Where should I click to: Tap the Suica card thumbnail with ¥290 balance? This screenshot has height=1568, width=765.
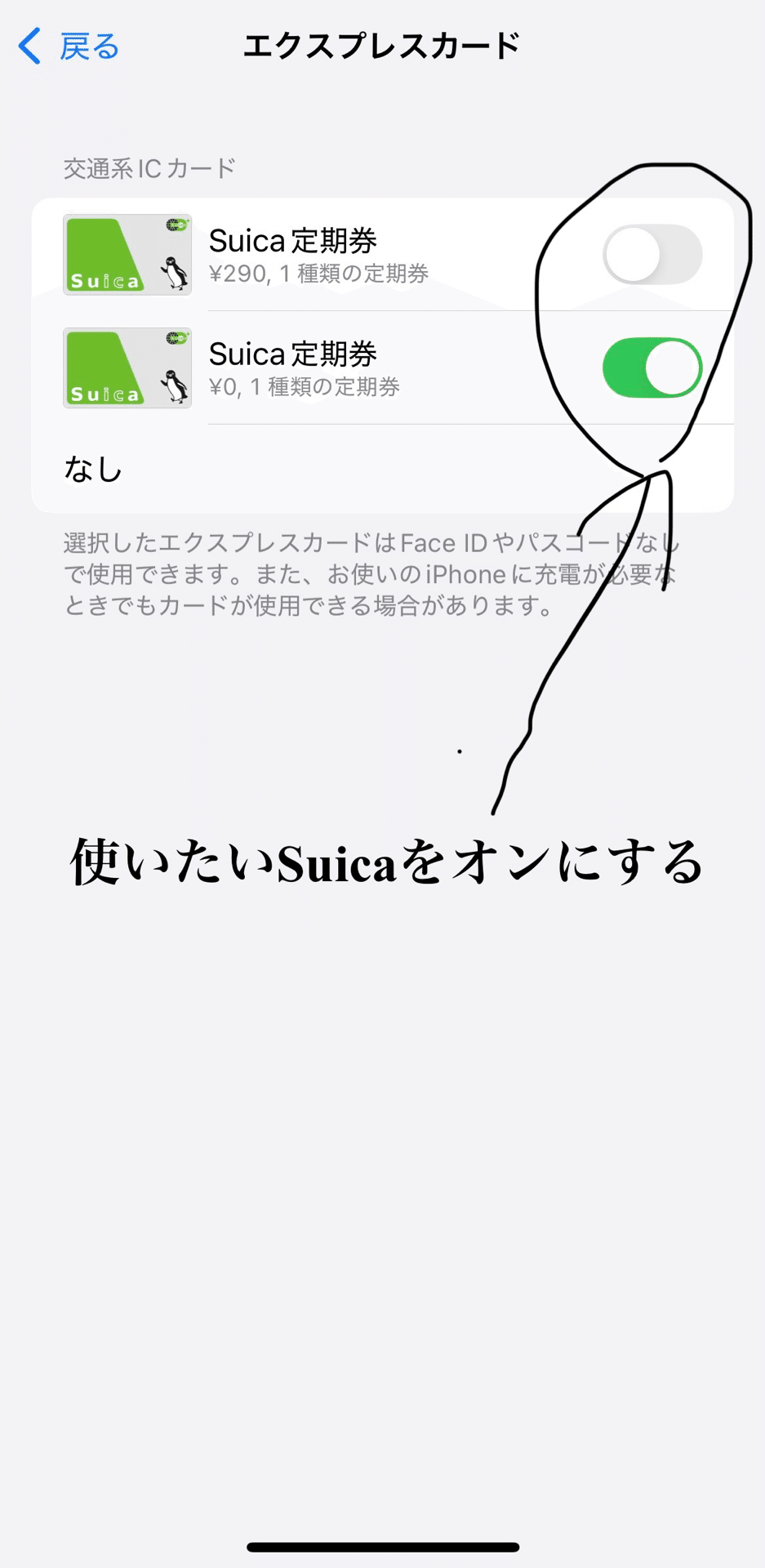pyautogui.click(x=127, y=255)
